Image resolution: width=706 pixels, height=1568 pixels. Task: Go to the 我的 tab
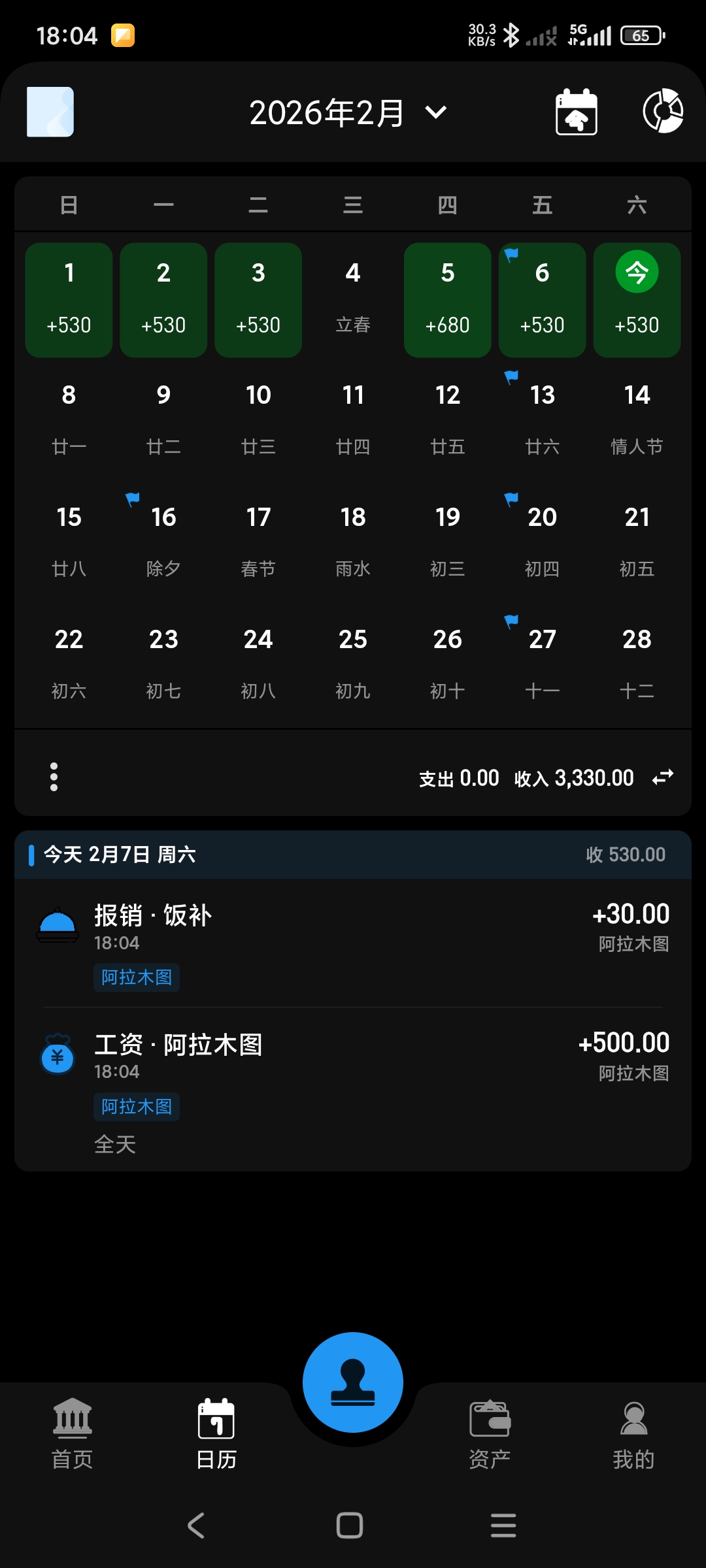point(633,1434)
